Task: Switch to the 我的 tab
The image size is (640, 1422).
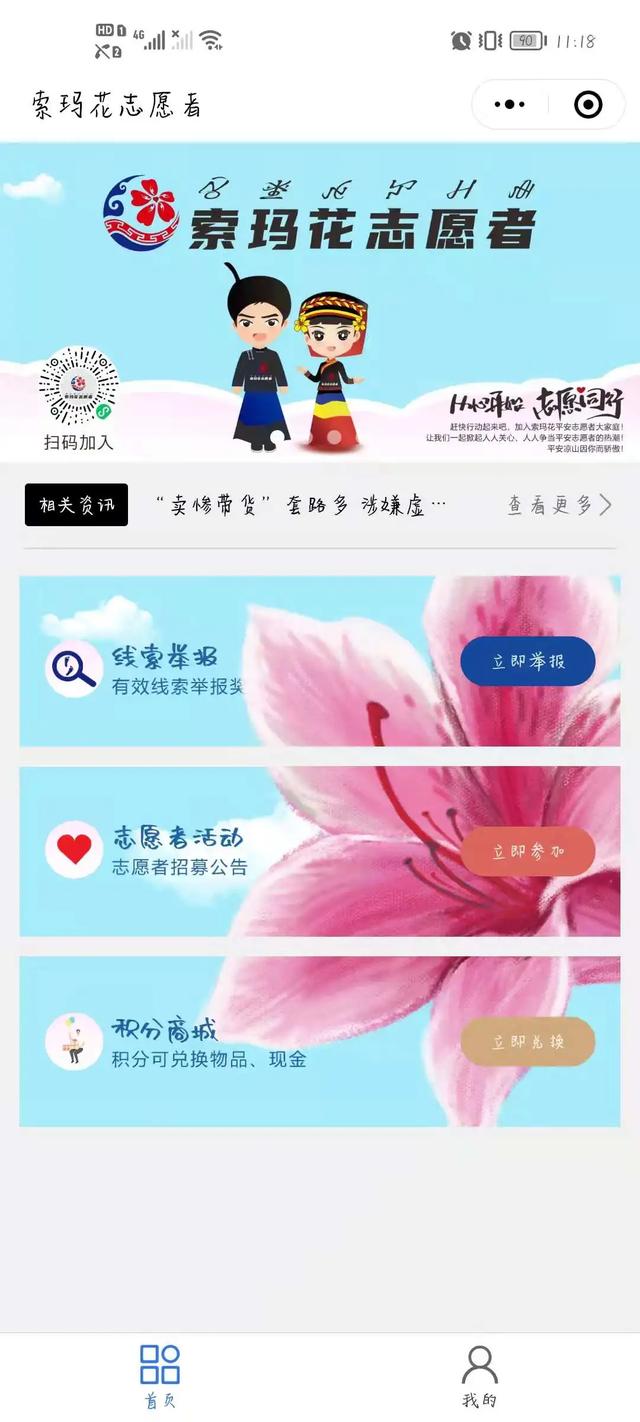Action: (x=479, y=1375)
